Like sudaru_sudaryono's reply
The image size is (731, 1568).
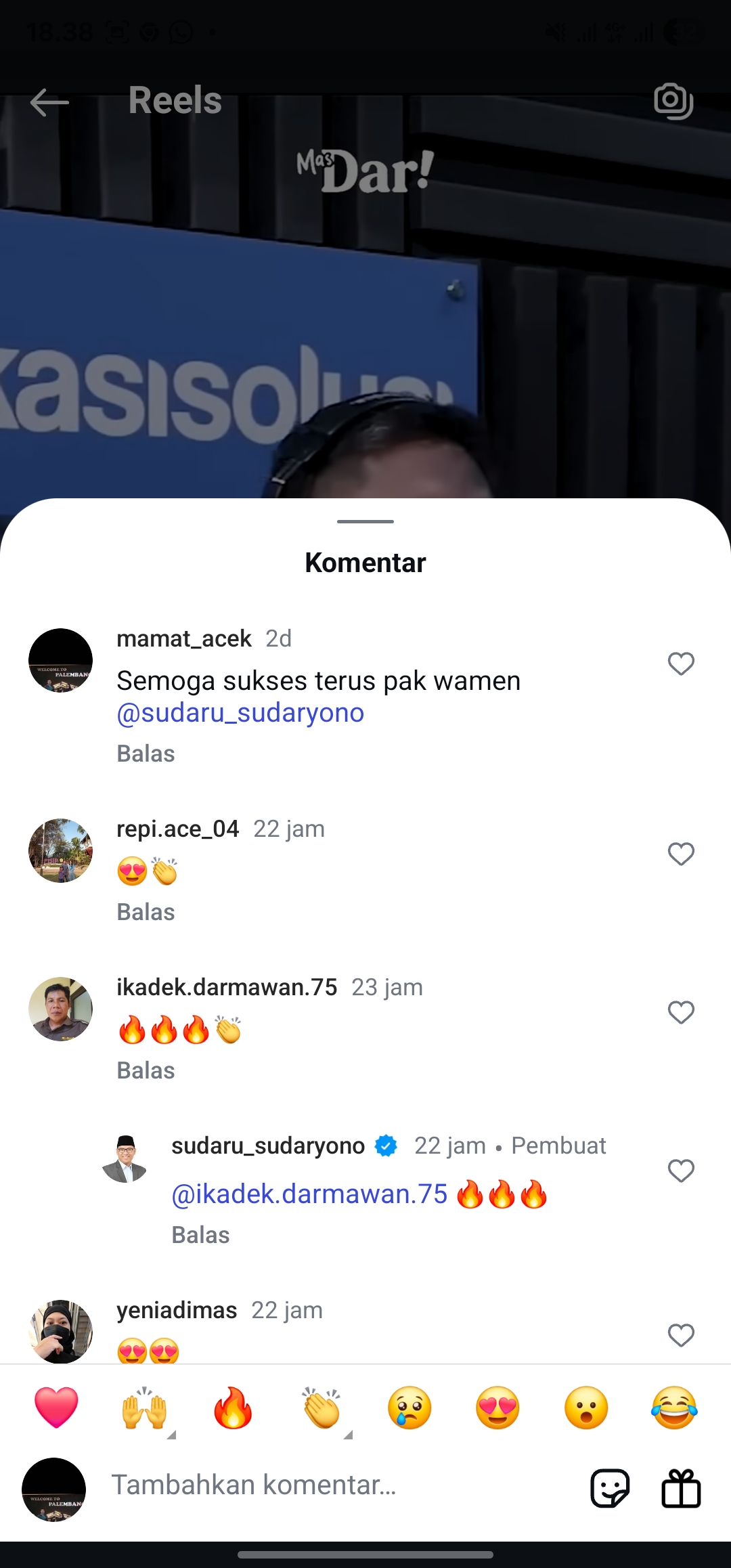click(681, 1171)
